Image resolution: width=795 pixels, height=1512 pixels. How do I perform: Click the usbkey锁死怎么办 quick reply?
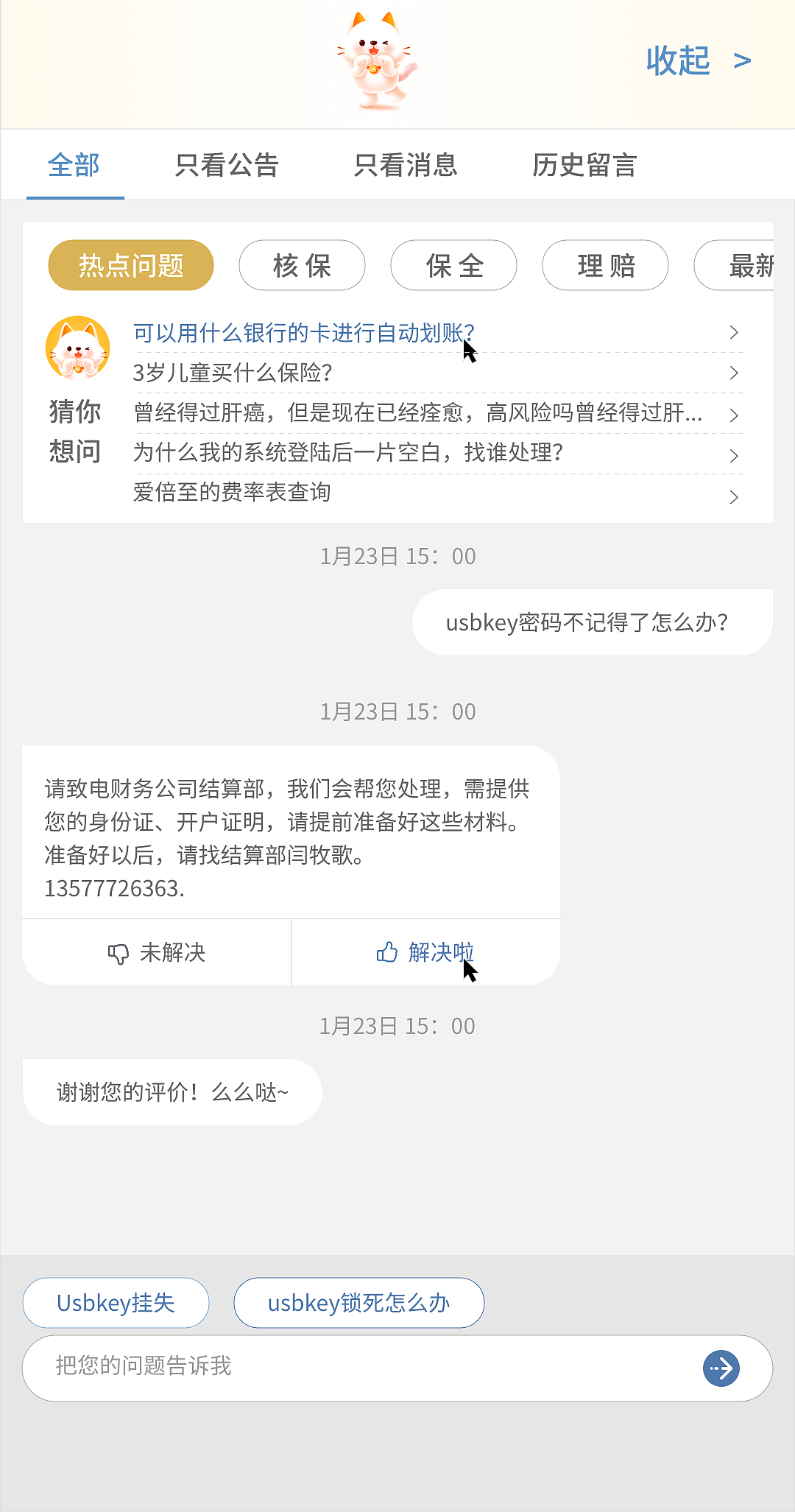click(358, 1302)
